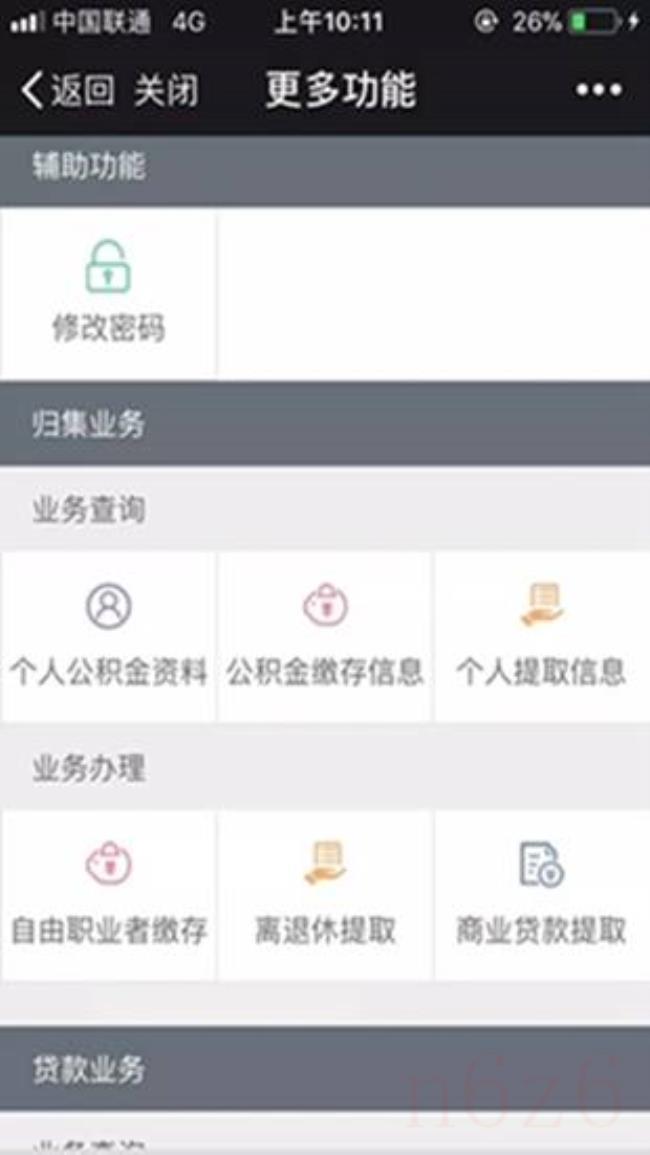The width and height of the screenshot is (650, 1155).
Task: Choose 商业贷款提取
Action: [542, 896]
